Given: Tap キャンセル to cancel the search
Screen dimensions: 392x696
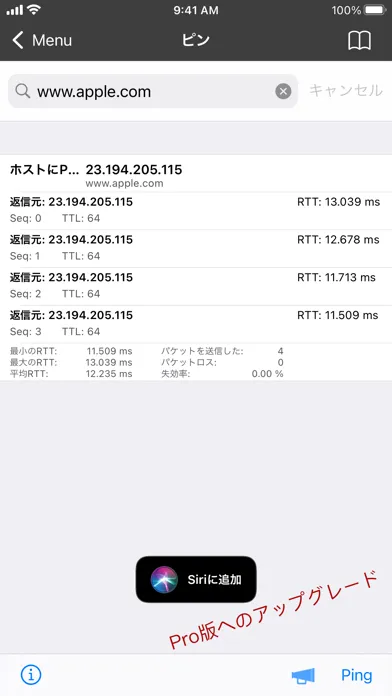Looking at the screenshot, I should [x=345, y=91].
